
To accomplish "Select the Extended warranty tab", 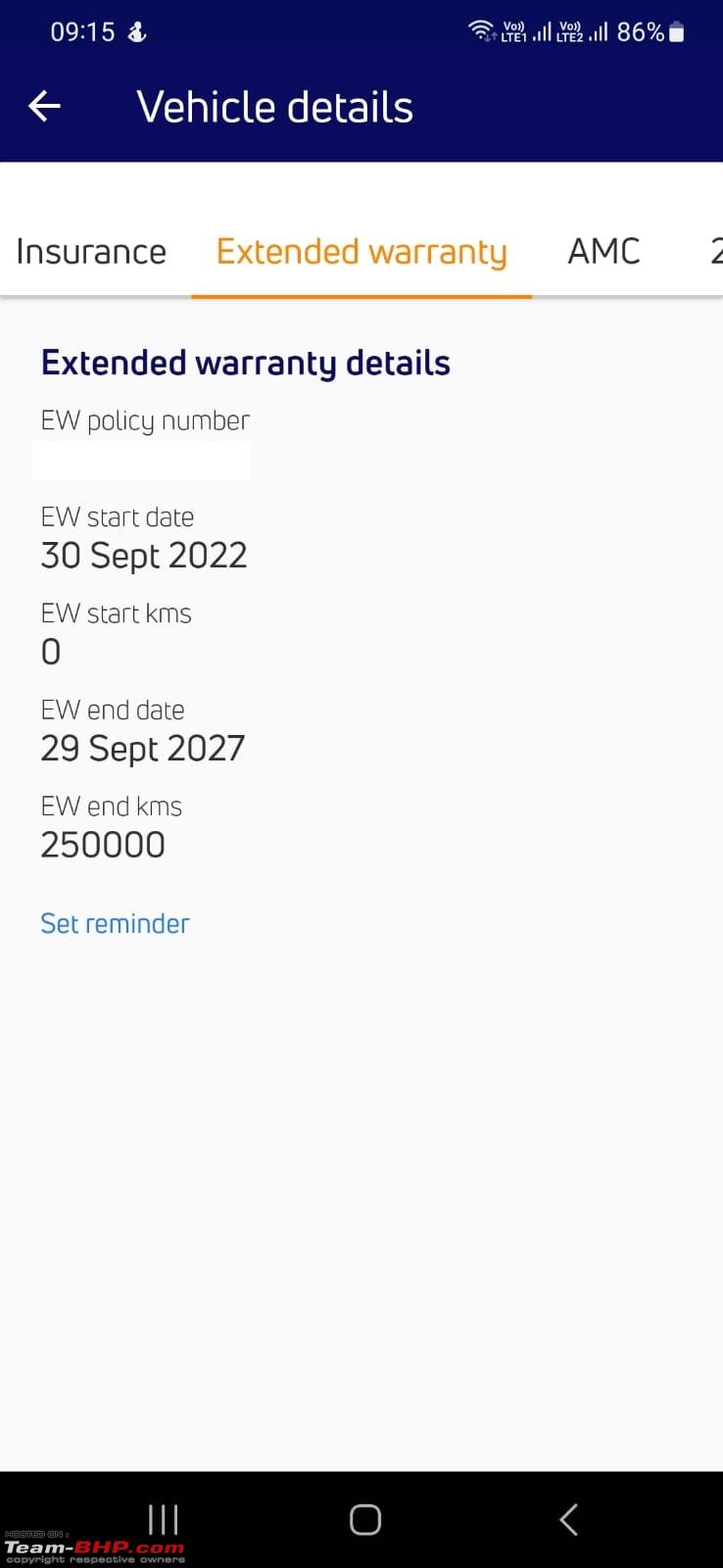I will [361, 252].
